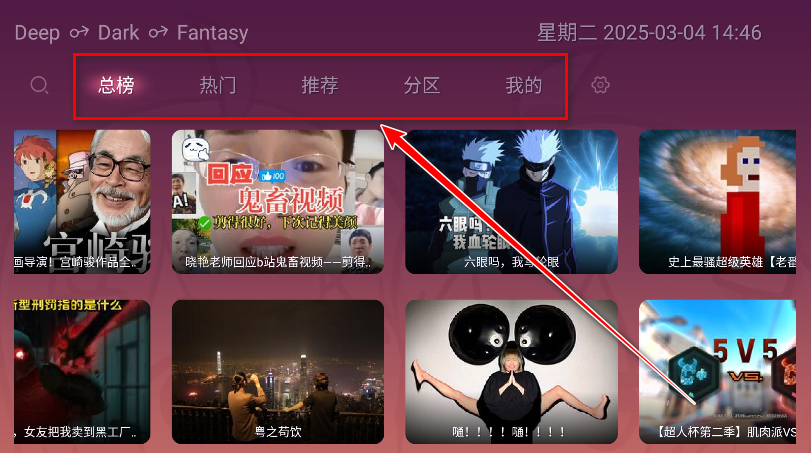
Task: Open the 六眼吗，我写轮眼 video
Action: click(511, 202)
